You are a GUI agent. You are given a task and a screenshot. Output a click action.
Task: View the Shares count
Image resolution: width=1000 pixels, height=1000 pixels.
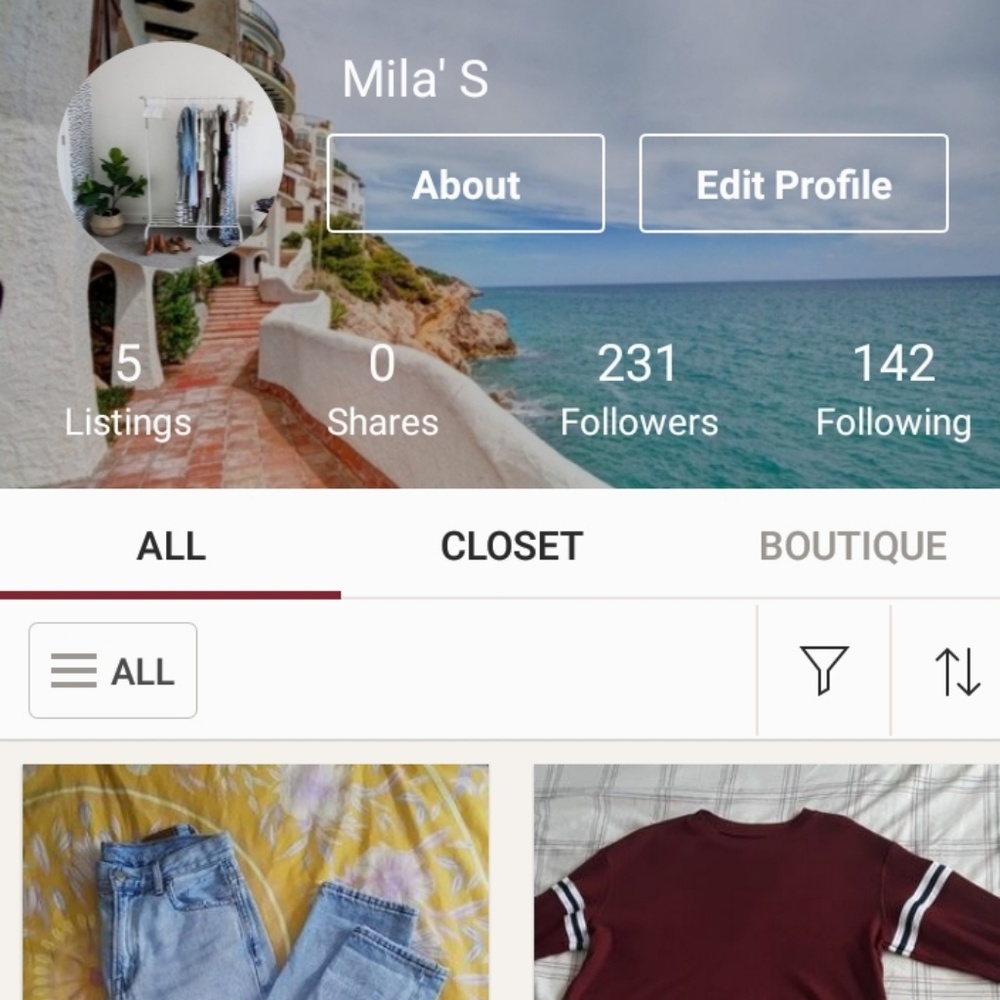382,391
